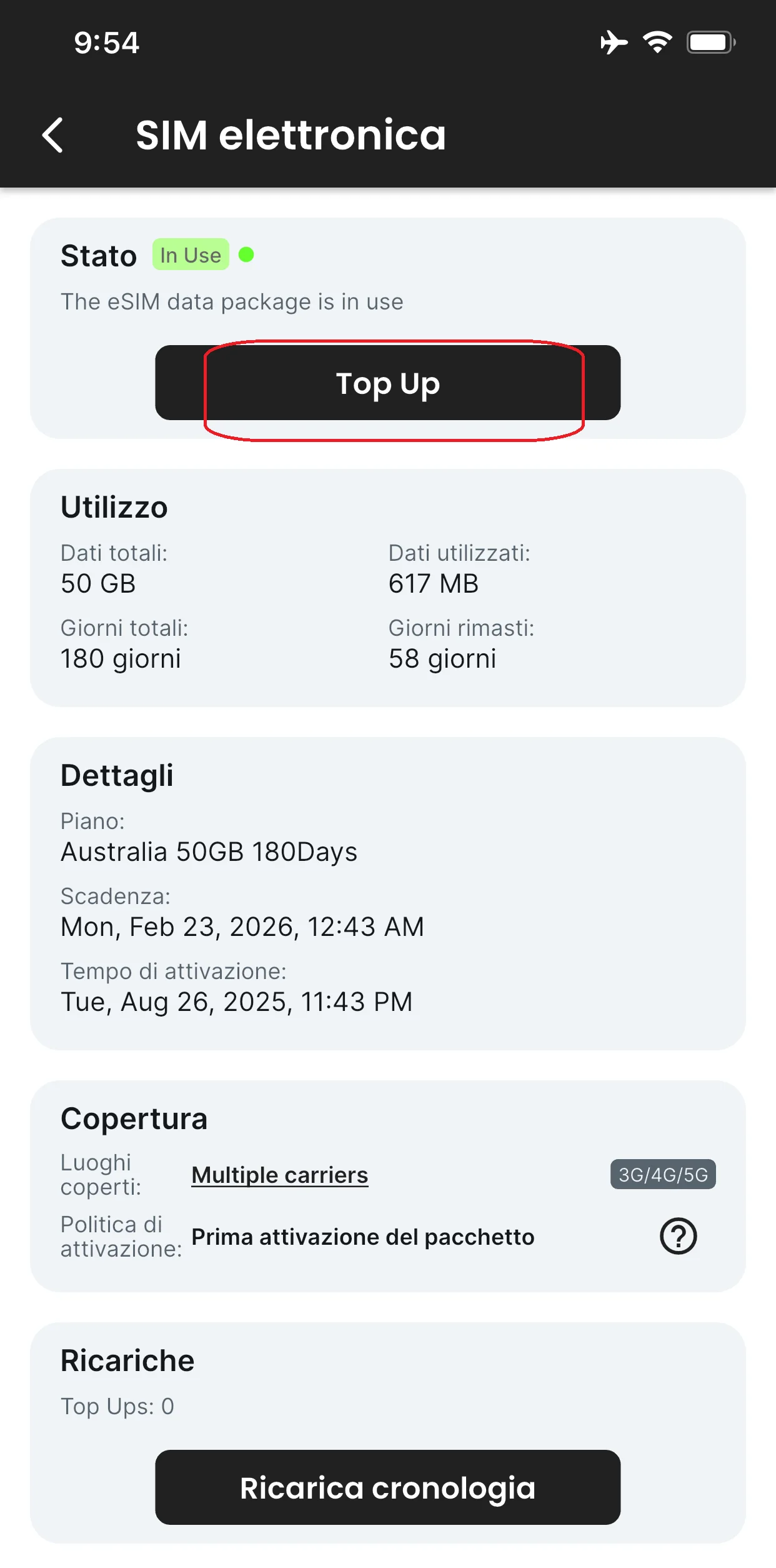Viewport: 776px width, 1568px height.
Task: Tap the back arrow to leave SIM elettronica
Action: click(52, 134)
